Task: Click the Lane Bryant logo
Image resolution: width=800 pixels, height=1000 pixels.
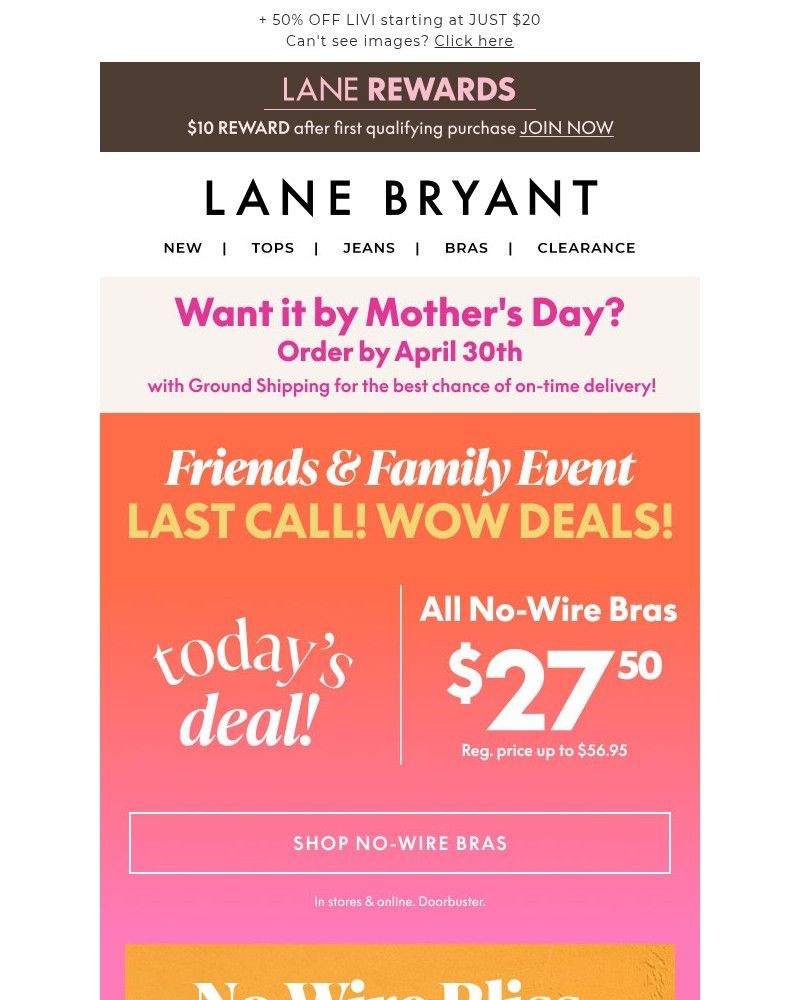Action: coord(400,197)
